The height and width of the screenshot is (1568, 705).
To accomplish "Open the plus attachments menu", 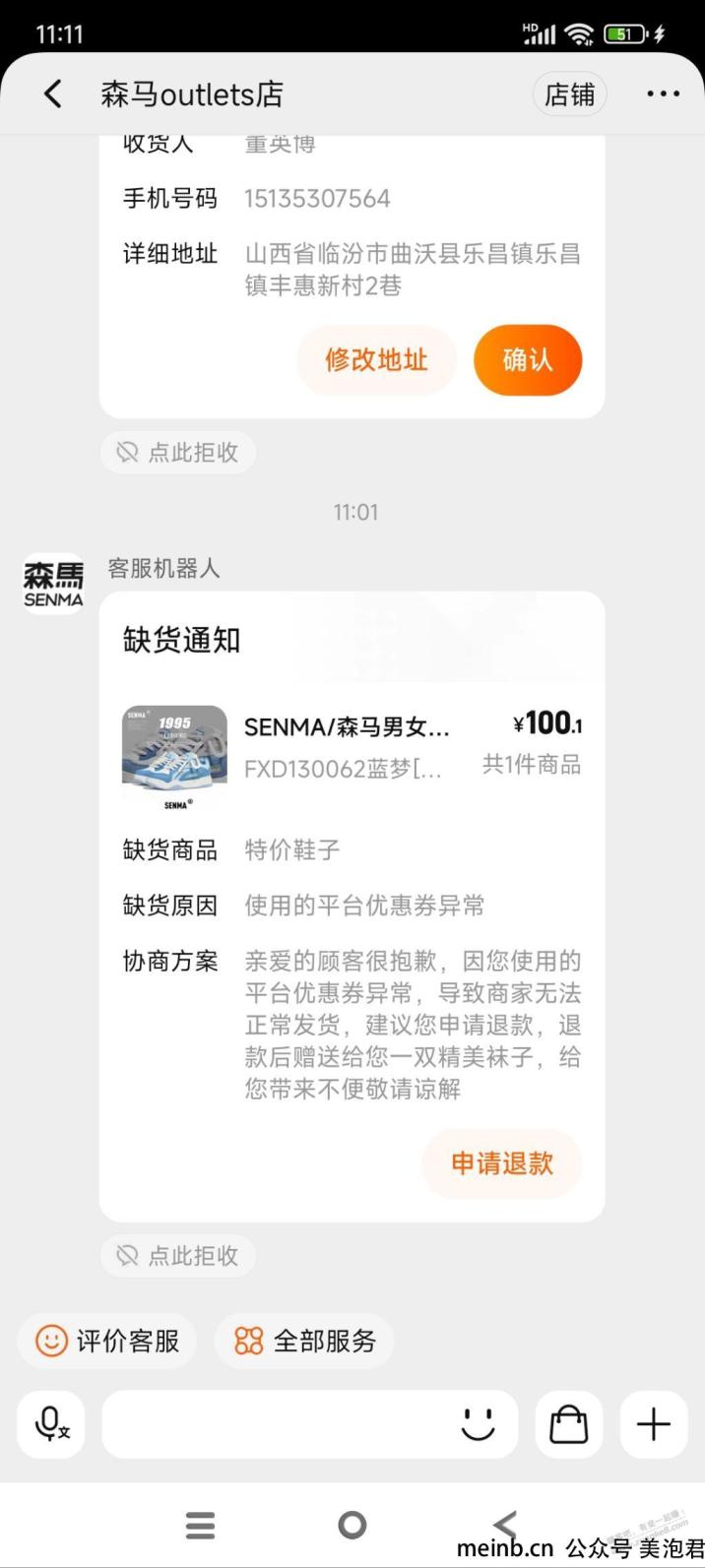I will (653, 1424).
